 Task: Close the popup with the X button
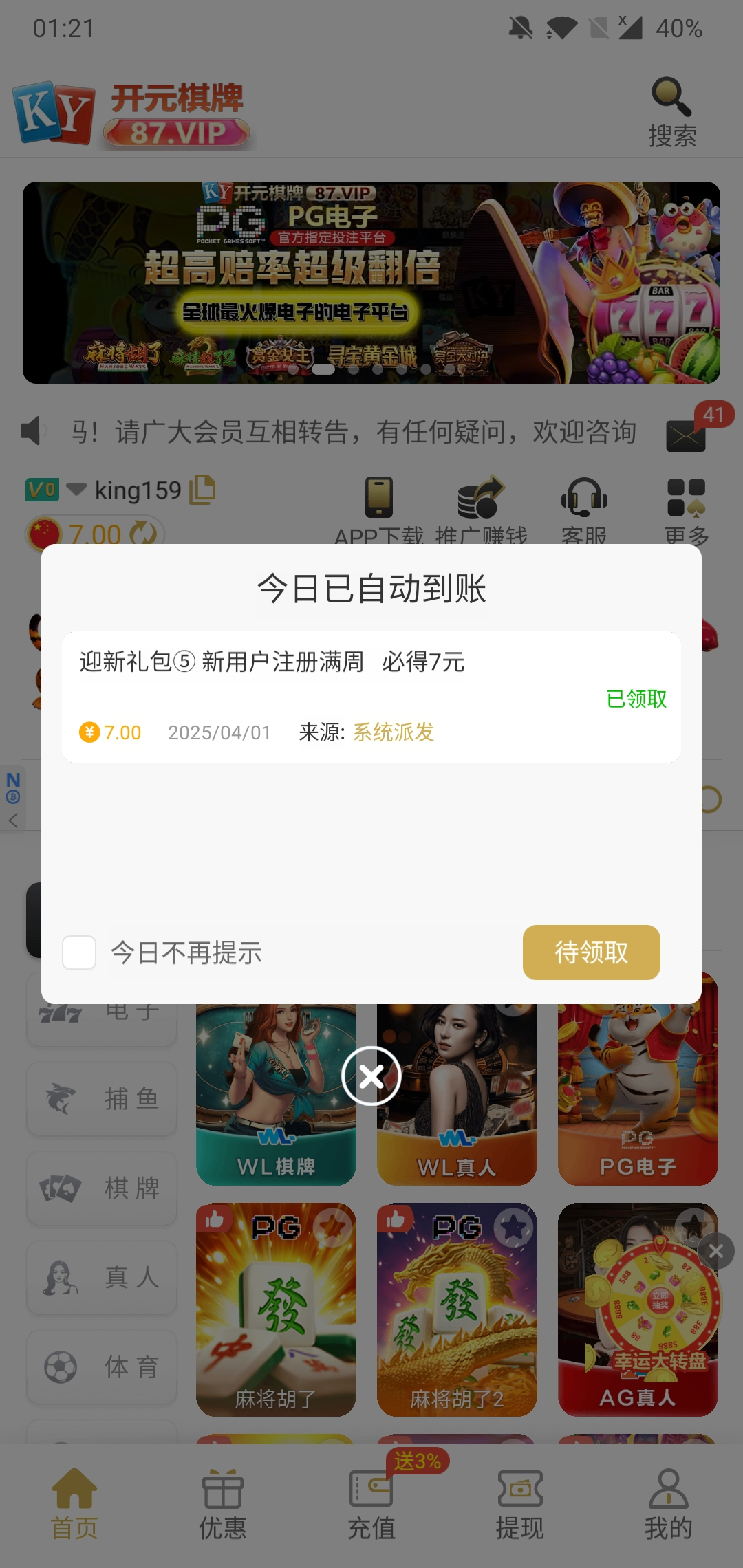371,1076
